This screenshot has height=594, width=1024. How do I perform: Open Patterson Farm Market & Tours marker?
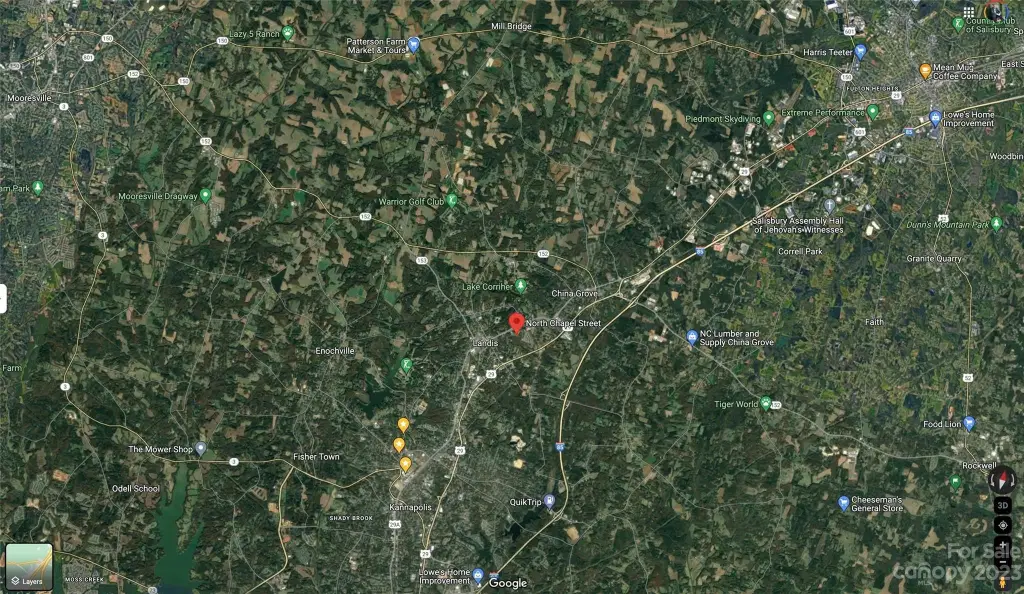413,44
